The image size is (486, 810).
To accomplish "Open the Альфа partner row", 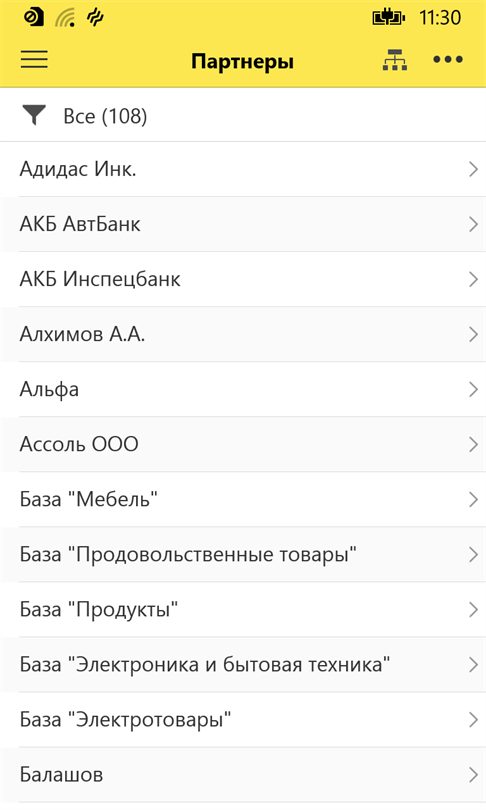I will tap(243, 390).
